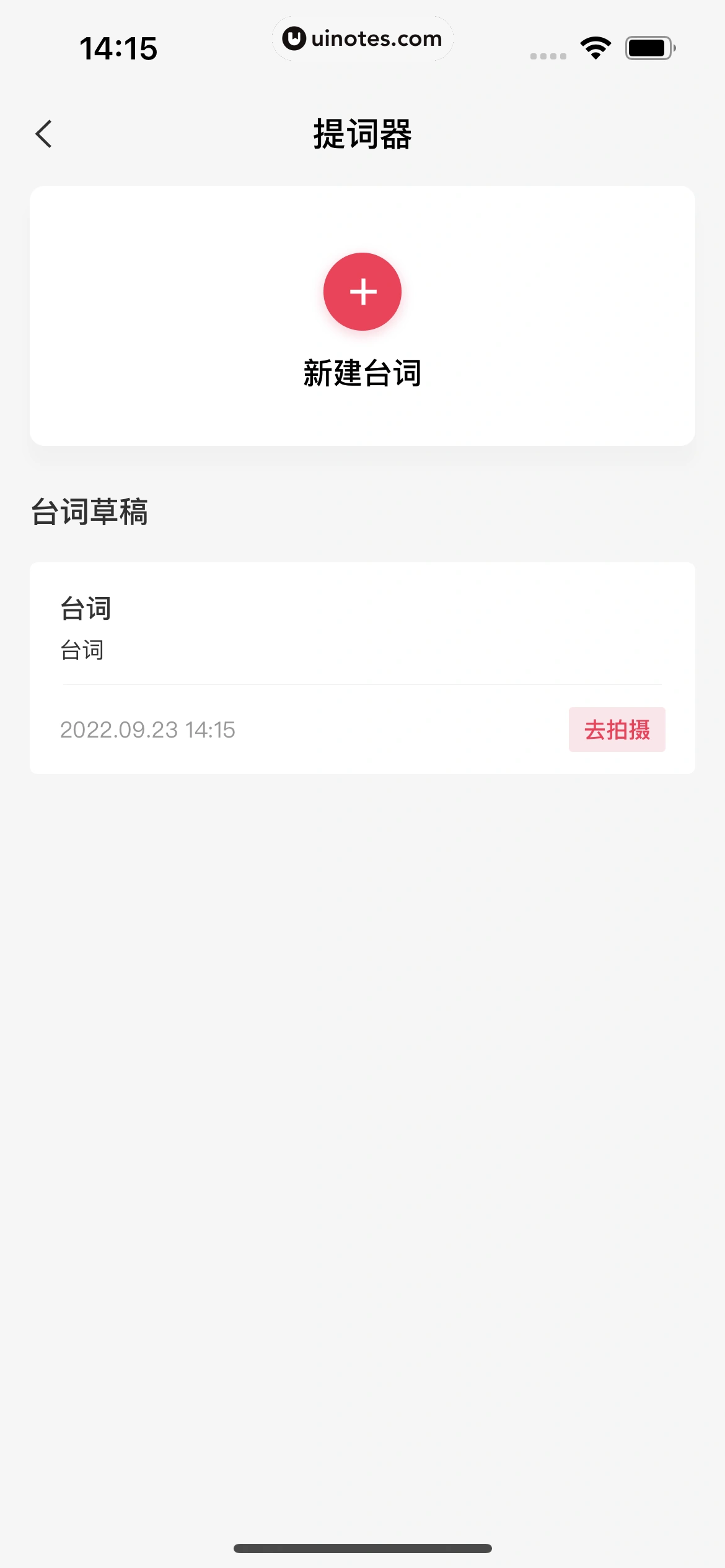Open the 新建台词 creation card

pos(362,316)
